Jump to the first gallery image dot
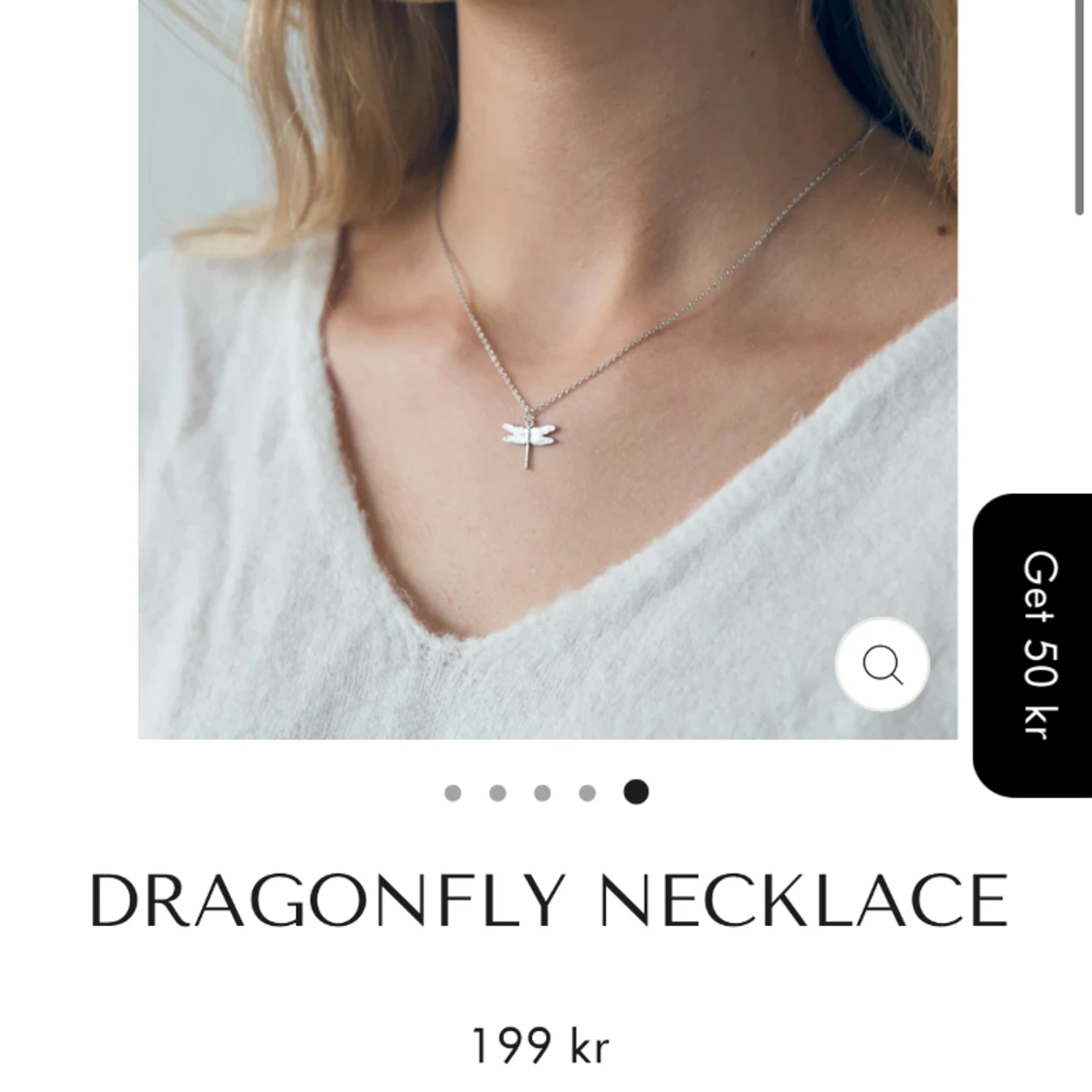The width and height of the screenshot is (1092, 1092). point(452,793)
